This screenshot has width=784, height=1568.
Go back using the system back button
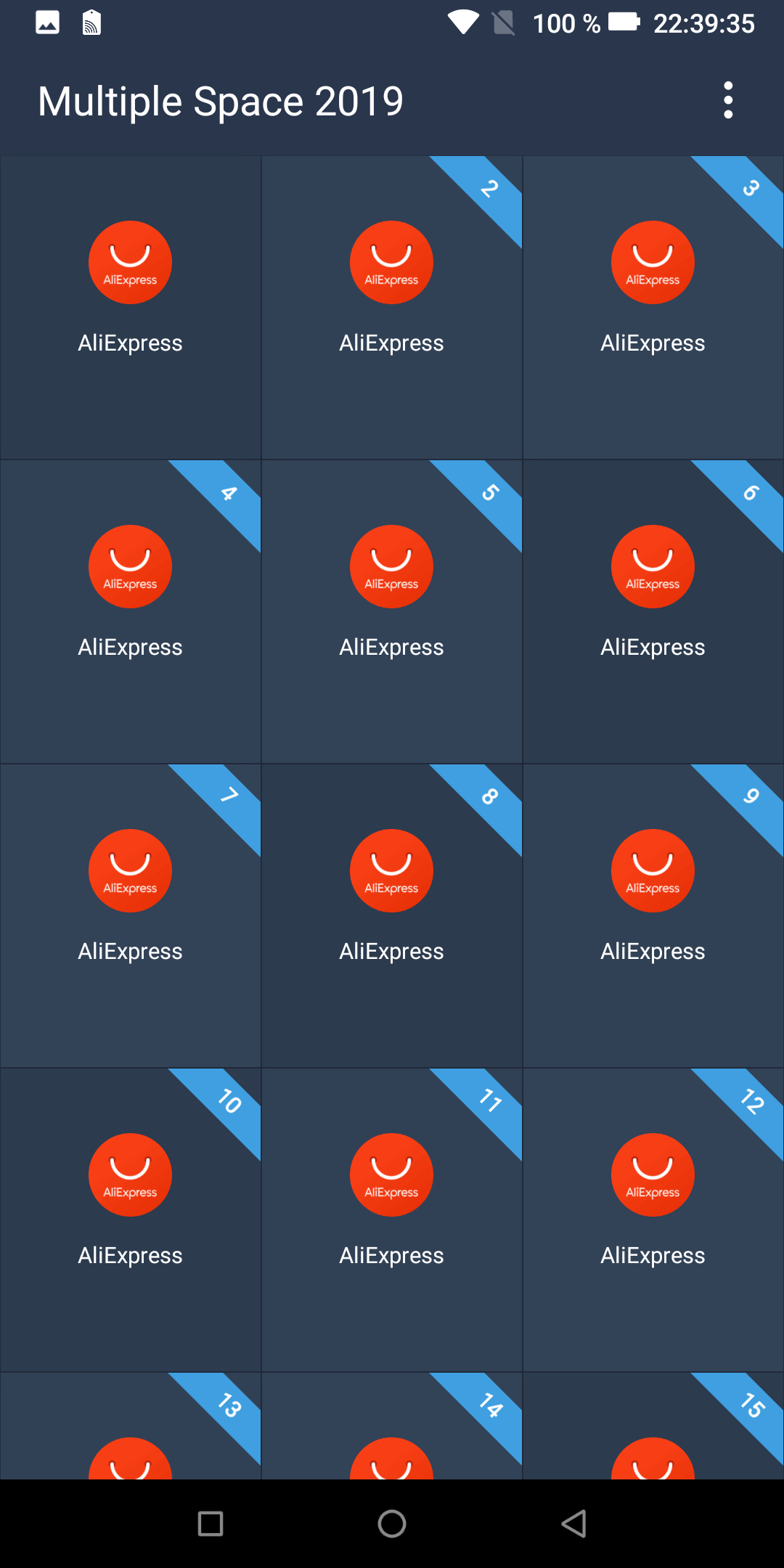573,1524
